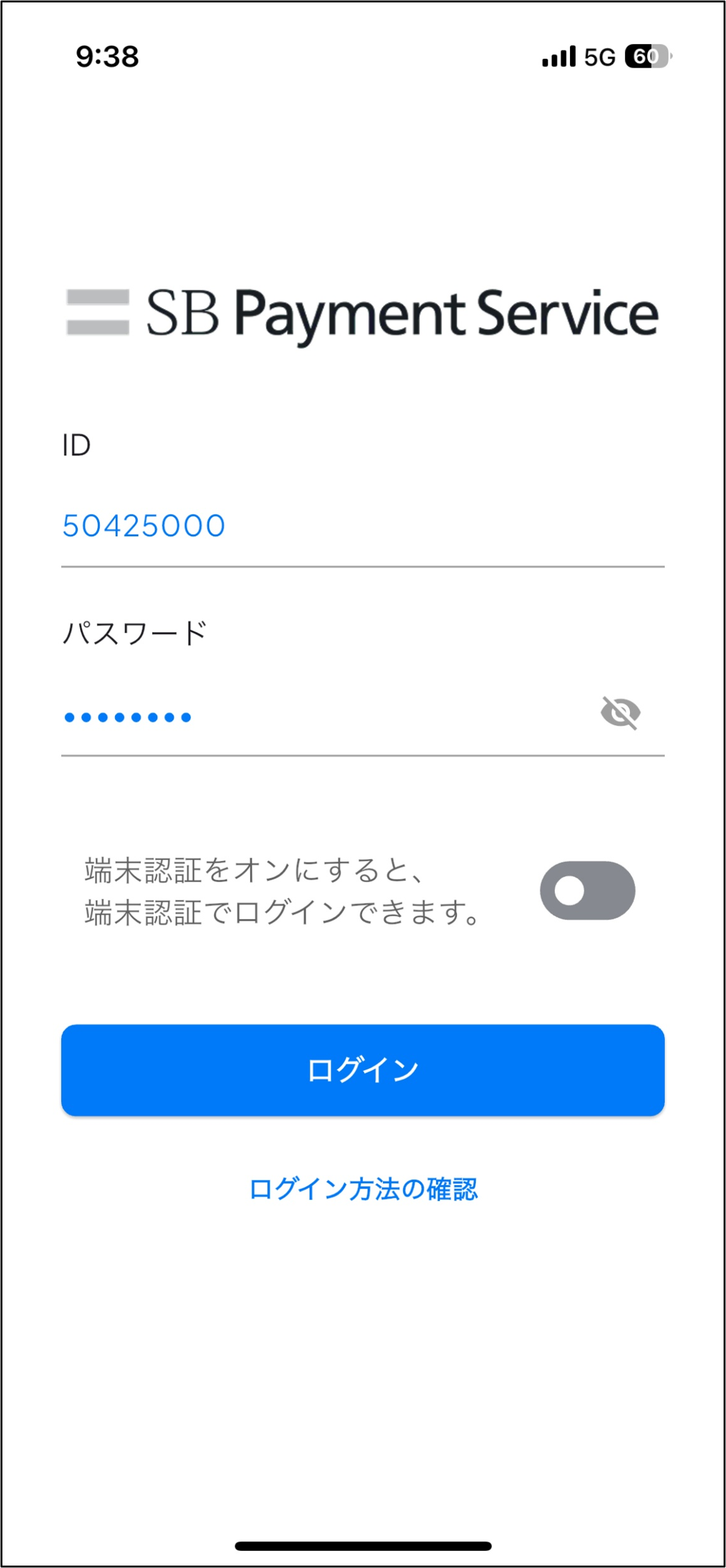
Task: Show password using the eye icon
Action: 621,713
